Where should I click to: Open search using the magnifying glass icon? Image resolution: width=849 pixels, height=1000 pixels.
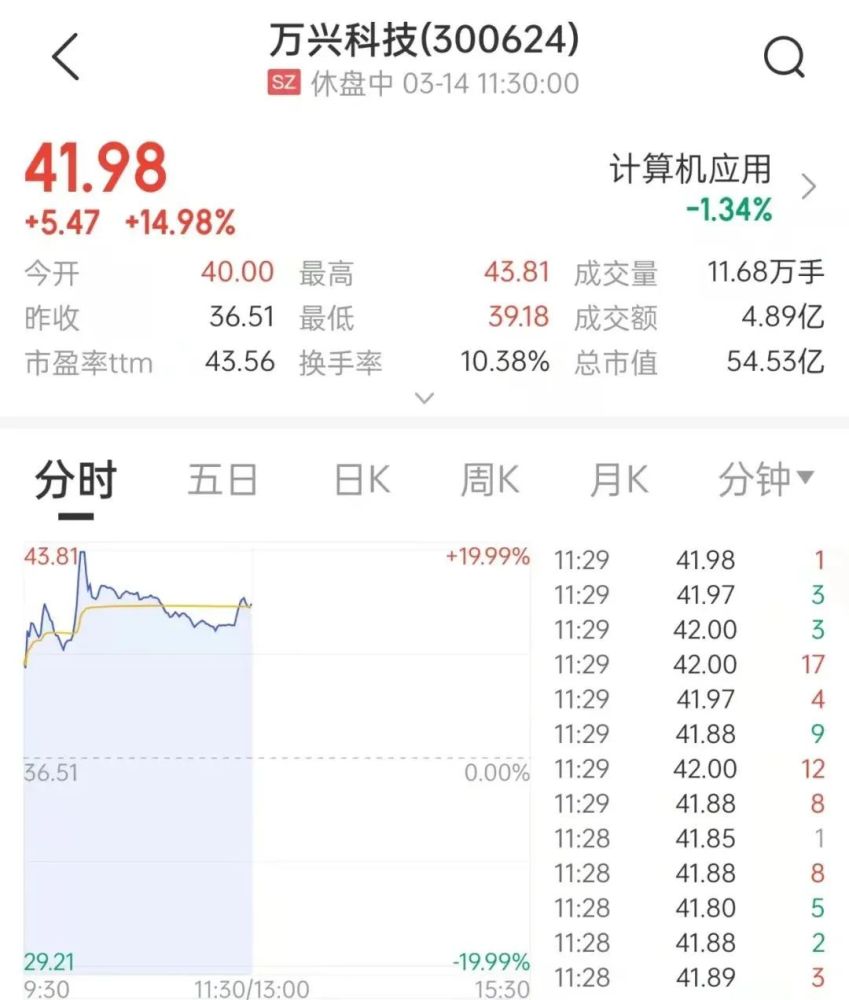[787, 57]
